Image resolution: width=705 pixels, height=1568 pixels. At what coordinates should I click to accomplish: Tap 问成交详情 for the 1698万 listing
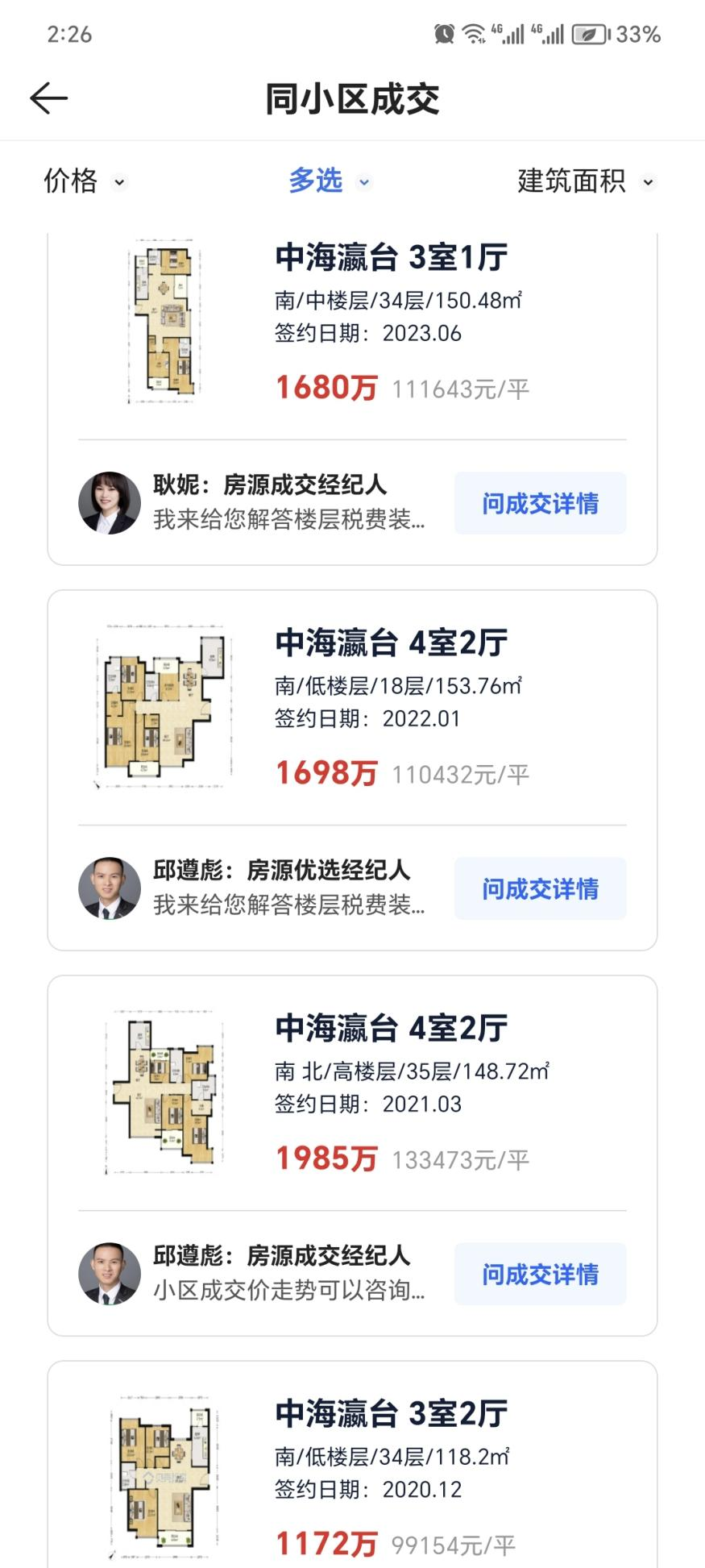[x=540, y=889]
